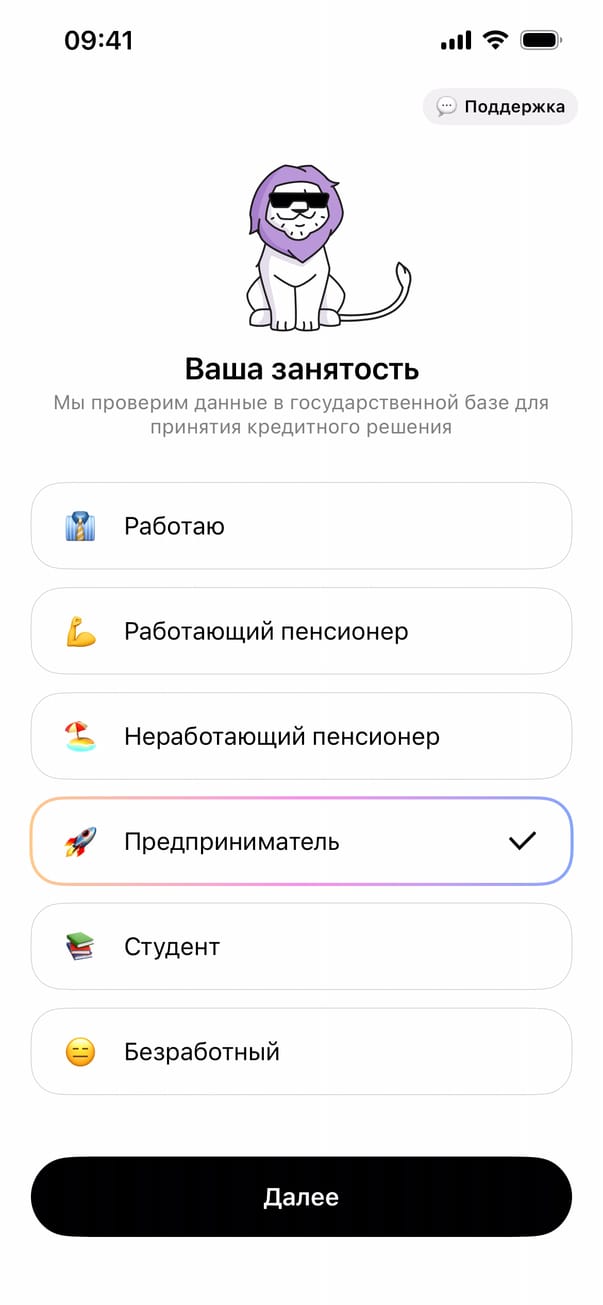Image resolution: width=603 pixels, height=1305 pixels.
Task: Select Студент as employment status
Action: 301,946
